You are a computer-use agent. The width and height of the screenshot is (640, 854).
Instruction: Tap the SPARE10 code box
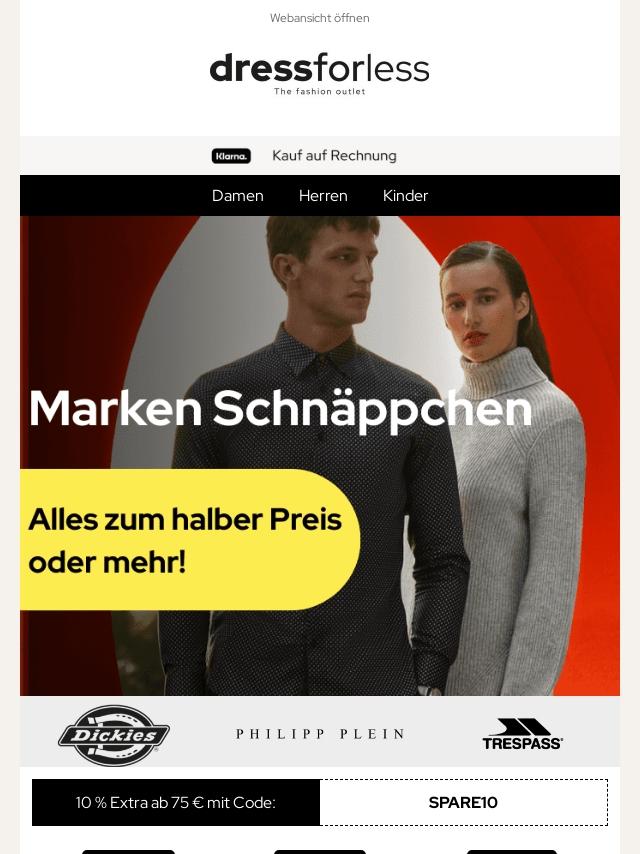463,802
